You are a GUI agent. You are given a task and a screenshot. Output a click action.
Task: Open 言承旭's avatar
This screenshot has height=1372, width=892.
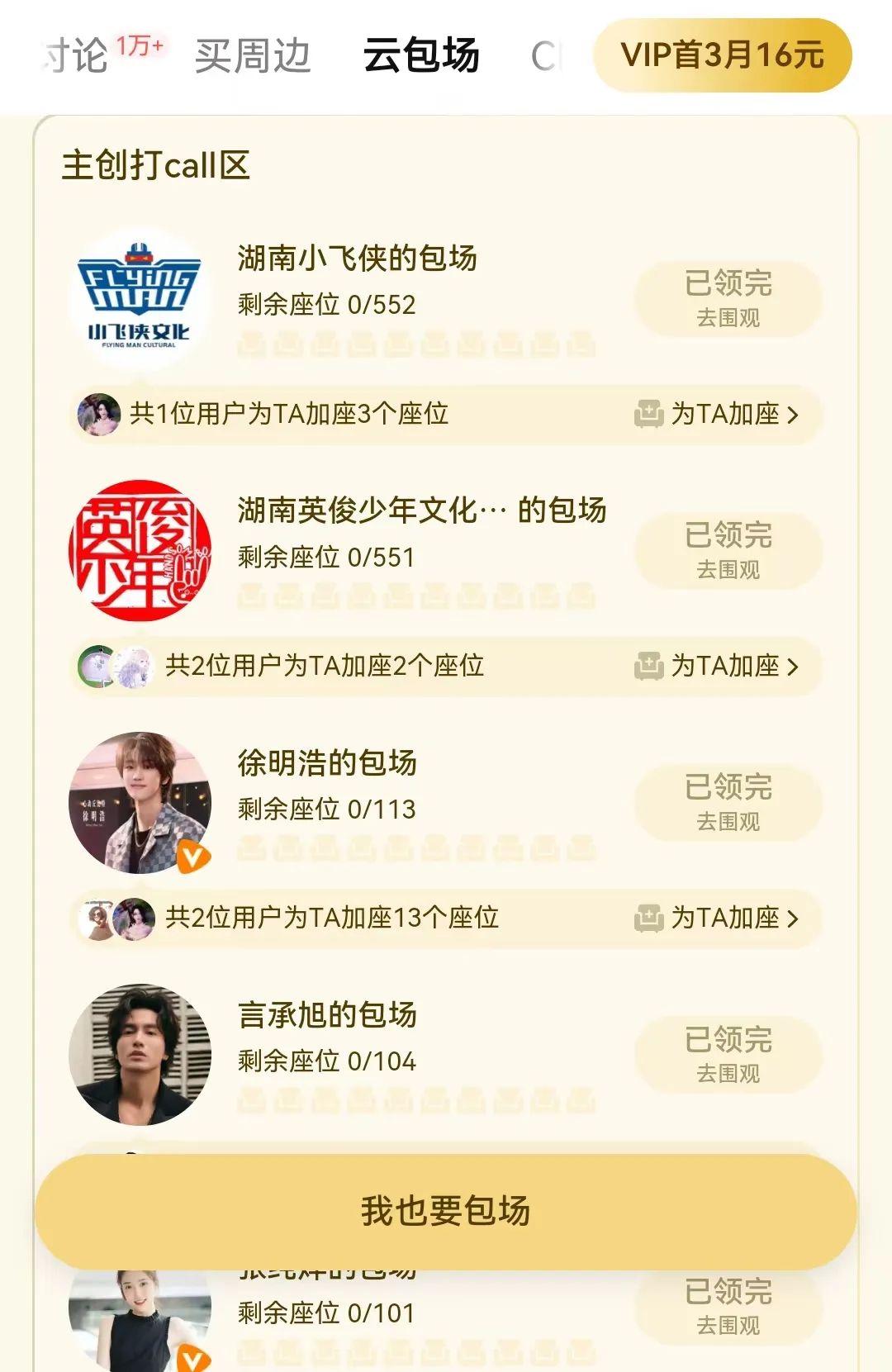pos(140,1055)
